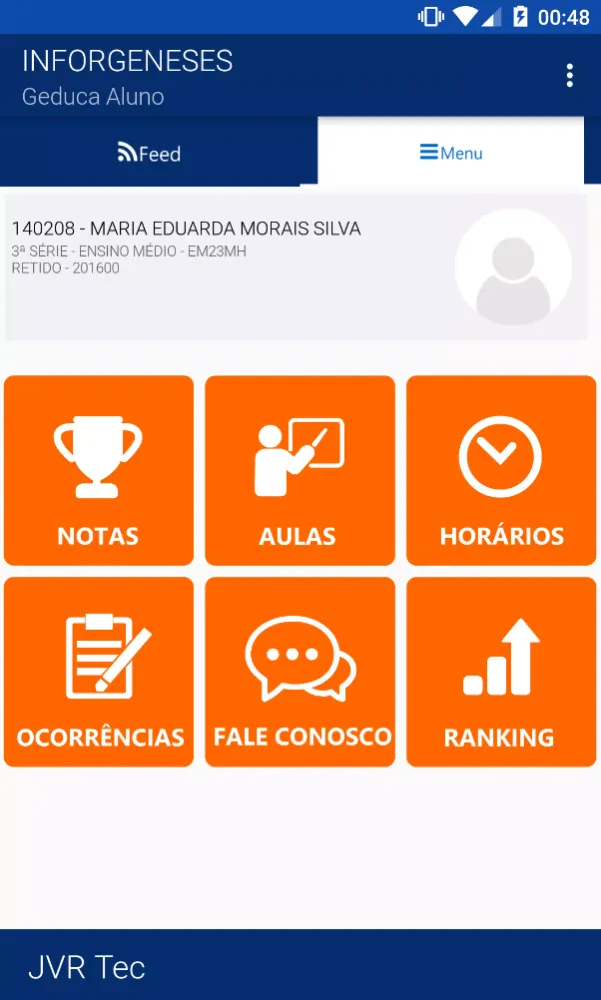Open Maria Eduarda's student profile card
Image resolution: width=601 pixels, height=1000 pixels.
295,267
